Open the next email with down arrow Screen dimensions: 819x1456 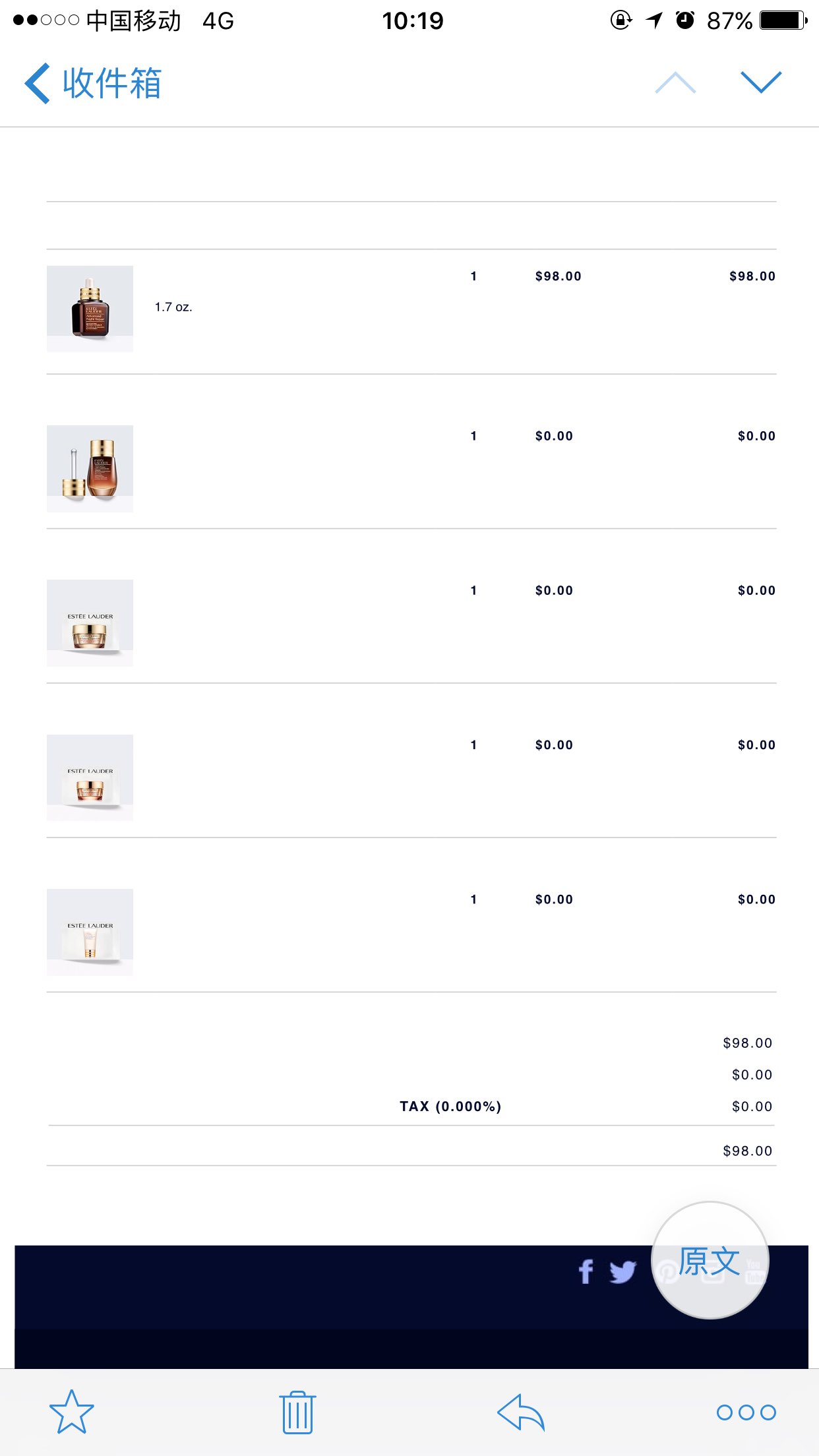click(761, 82)
